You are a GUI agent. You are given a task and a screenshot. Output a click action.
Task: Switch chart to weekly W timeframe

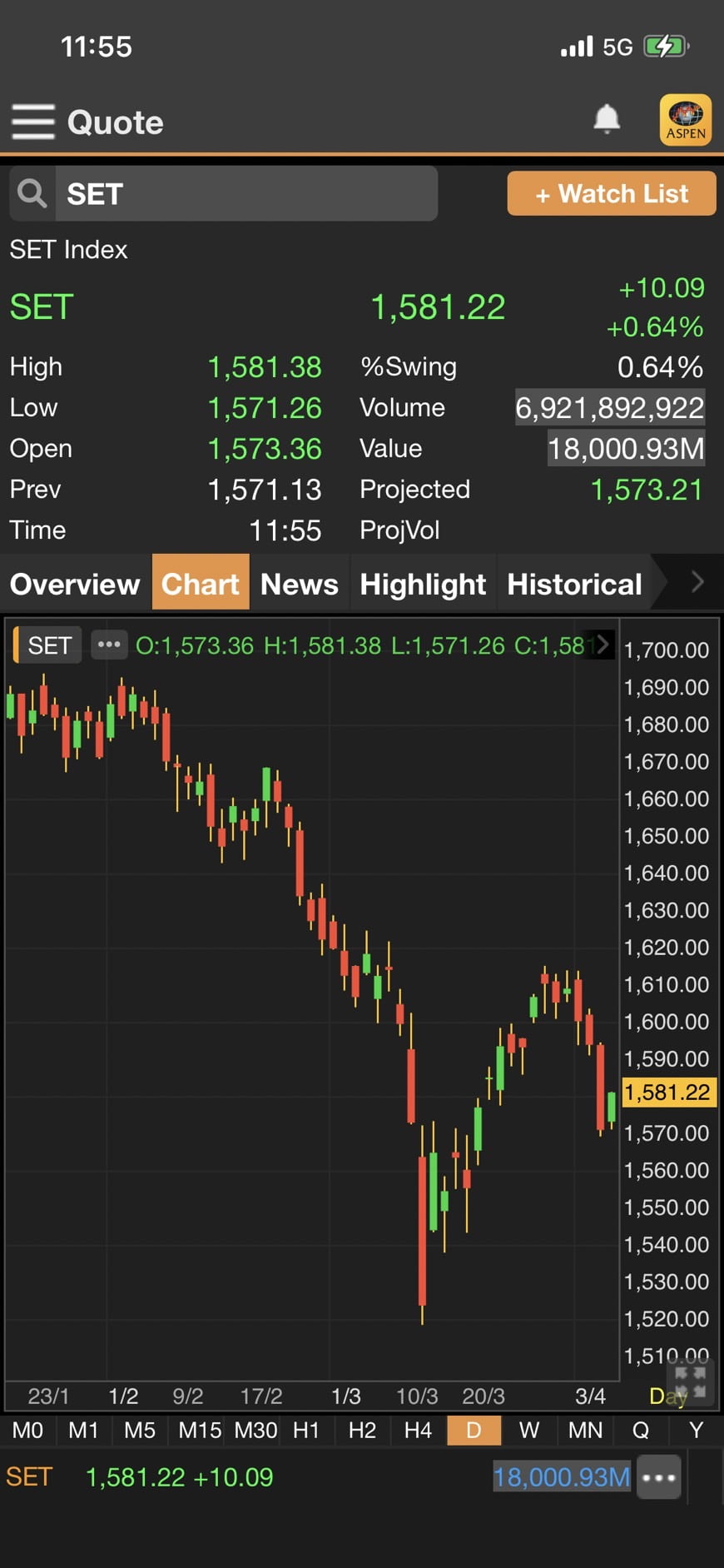(x=528, y=1430)
